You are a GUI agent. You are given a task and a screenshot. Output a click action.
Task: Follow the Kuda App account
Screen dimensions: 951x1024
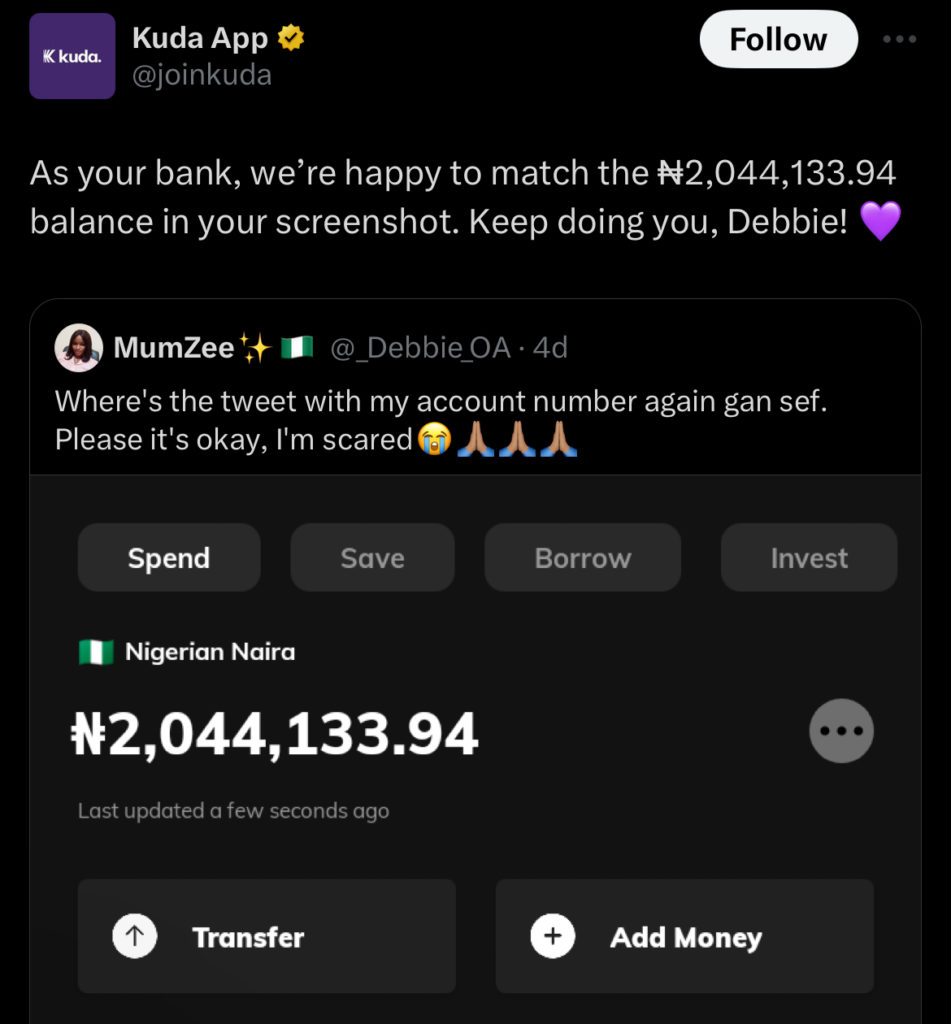pyautogui.click(x=778, y=41)
